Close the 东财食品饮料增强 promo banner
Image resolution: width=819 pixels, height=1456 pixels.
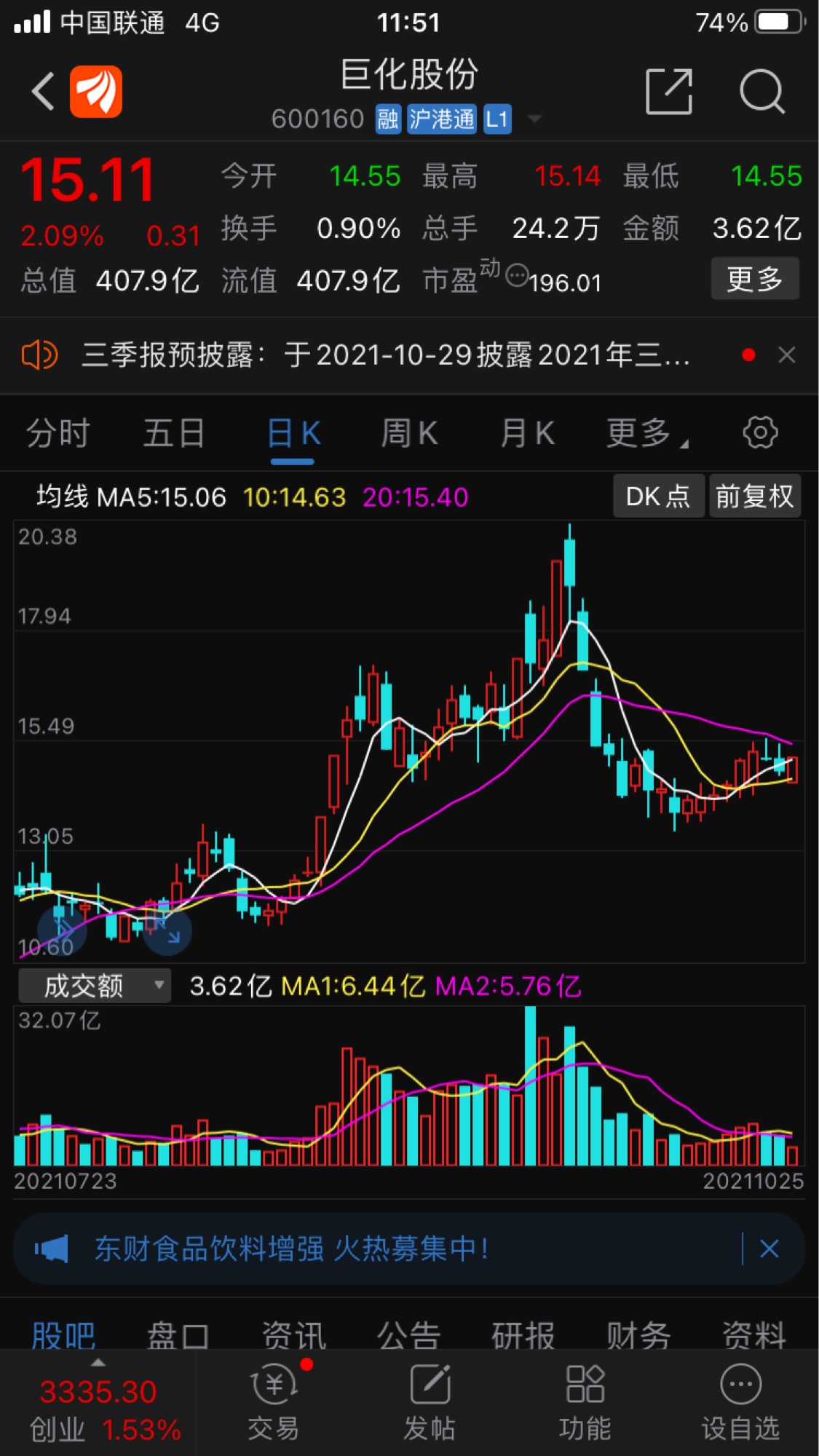tap(769, 1249)
